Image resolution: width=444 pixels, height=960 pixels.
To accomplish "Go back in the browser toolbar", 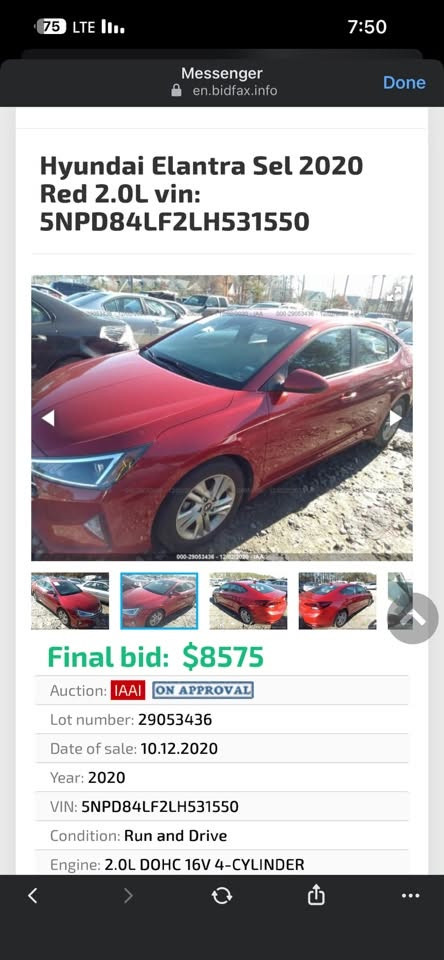I will point(33,896).
